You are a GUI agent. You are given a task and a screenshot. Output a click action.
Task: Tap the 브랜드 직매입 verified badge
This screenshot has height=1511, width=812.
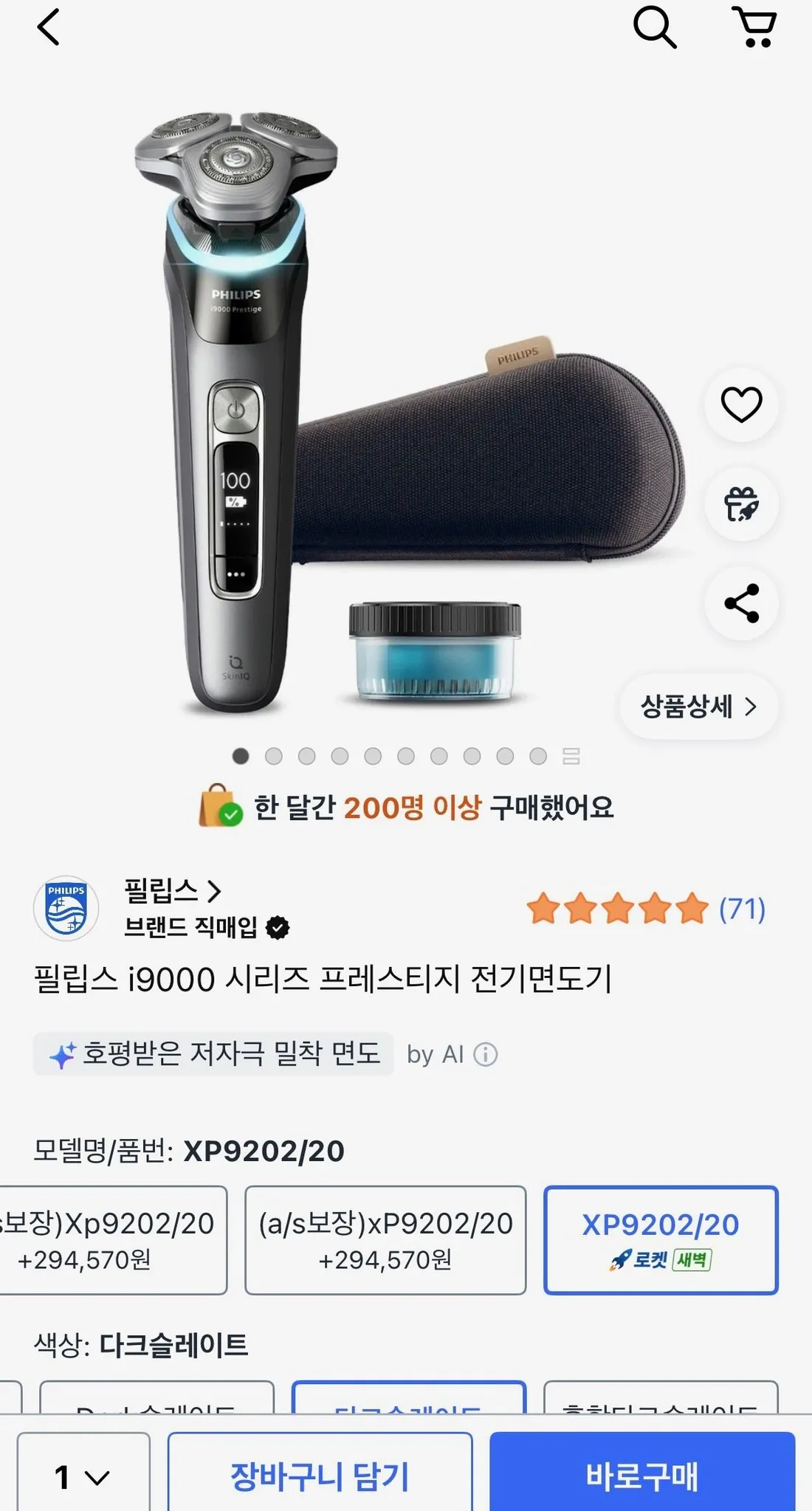click(x=275, y=929)
